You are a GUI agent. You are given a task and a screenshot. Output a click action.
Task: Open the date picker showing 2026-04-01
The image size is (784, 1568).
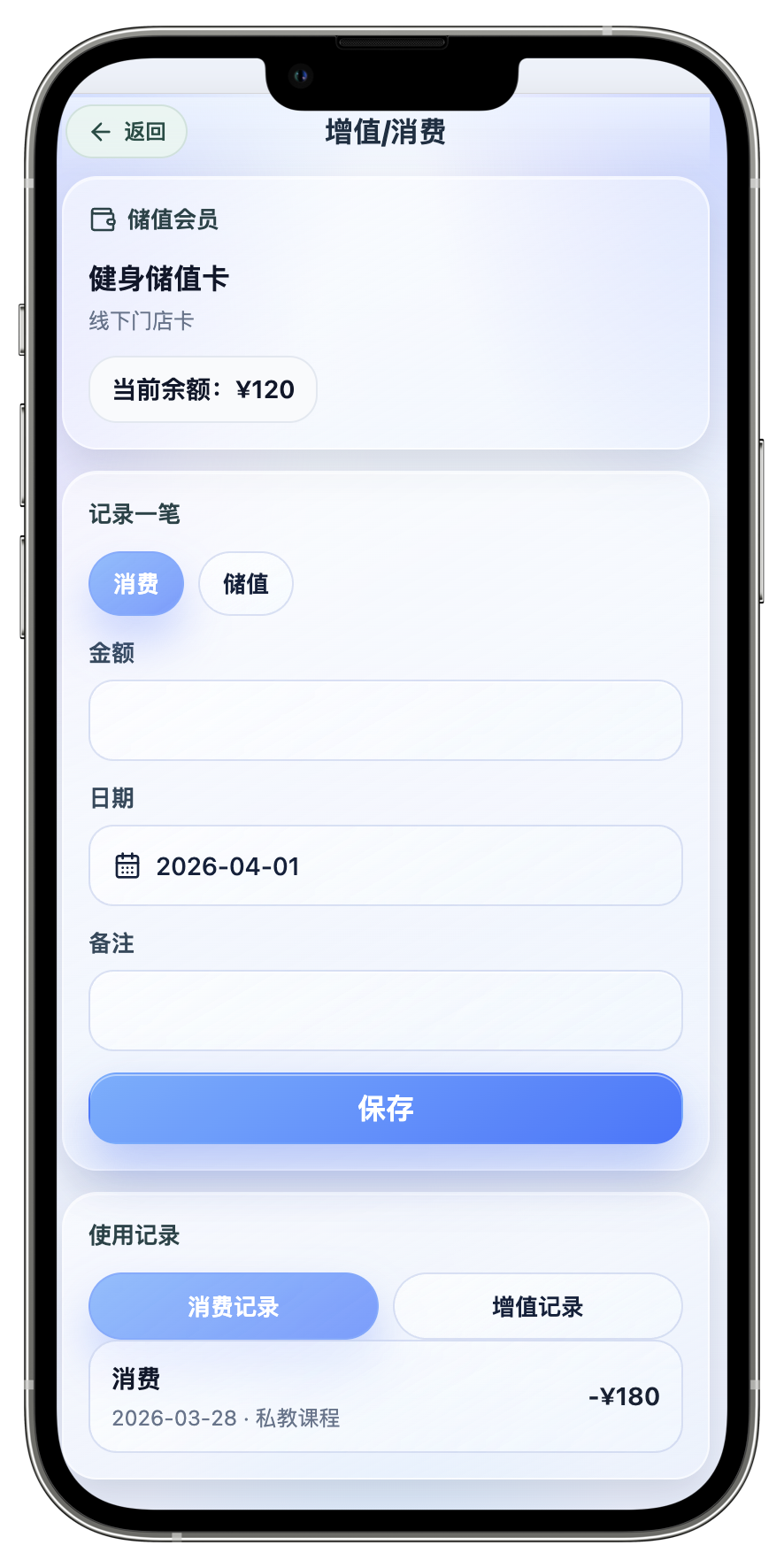click(385, 865)
